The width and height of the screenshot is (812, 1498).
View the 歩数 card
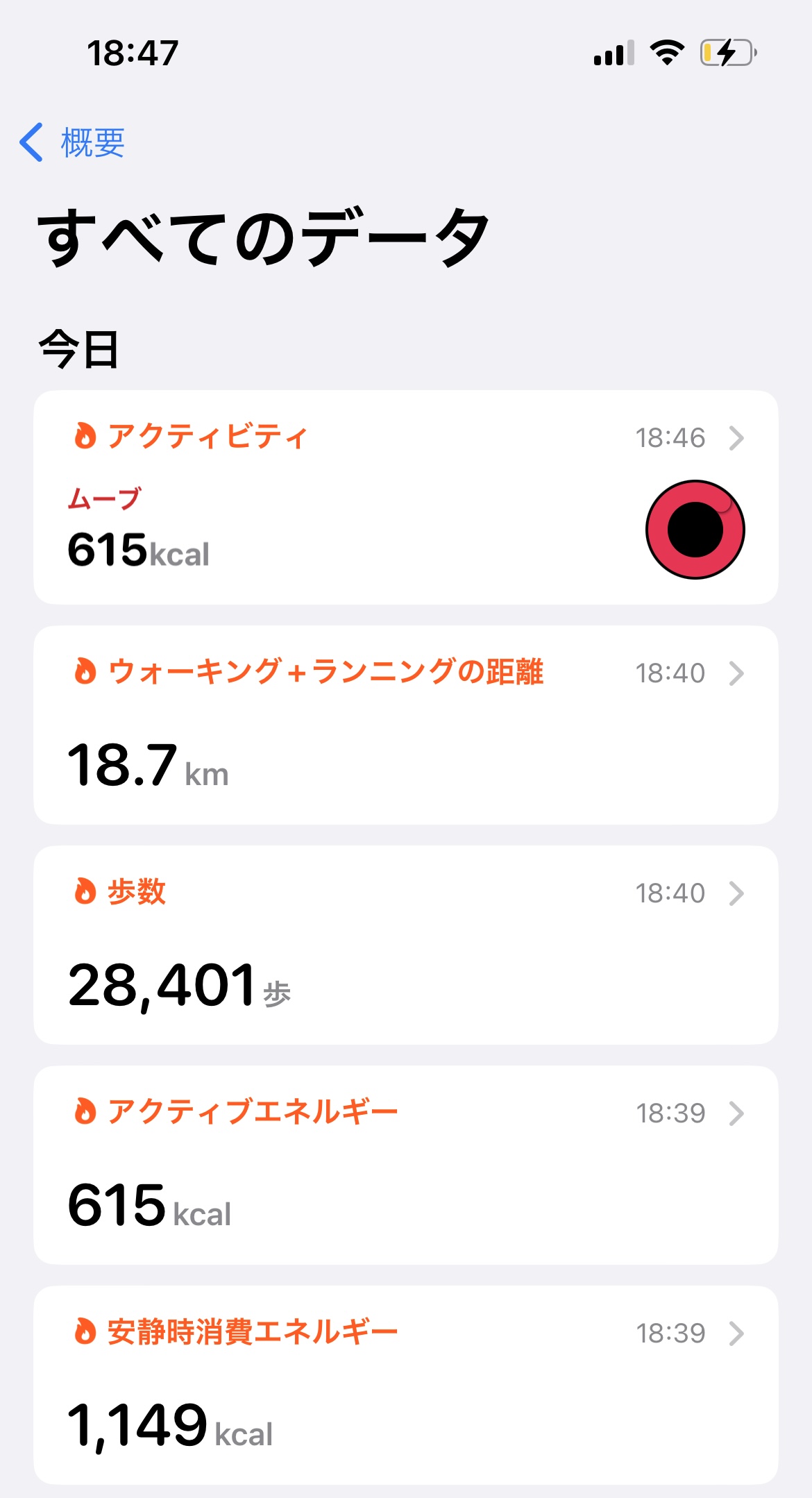coord(405,945)
